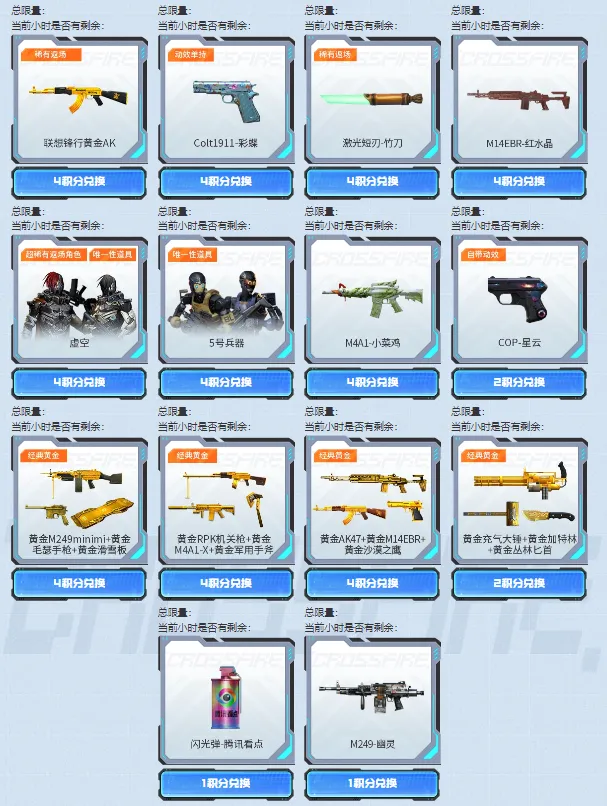607x806 pixels.
Task: Exchange 1 point for M249-幽灵
Action: coord(372,783)
